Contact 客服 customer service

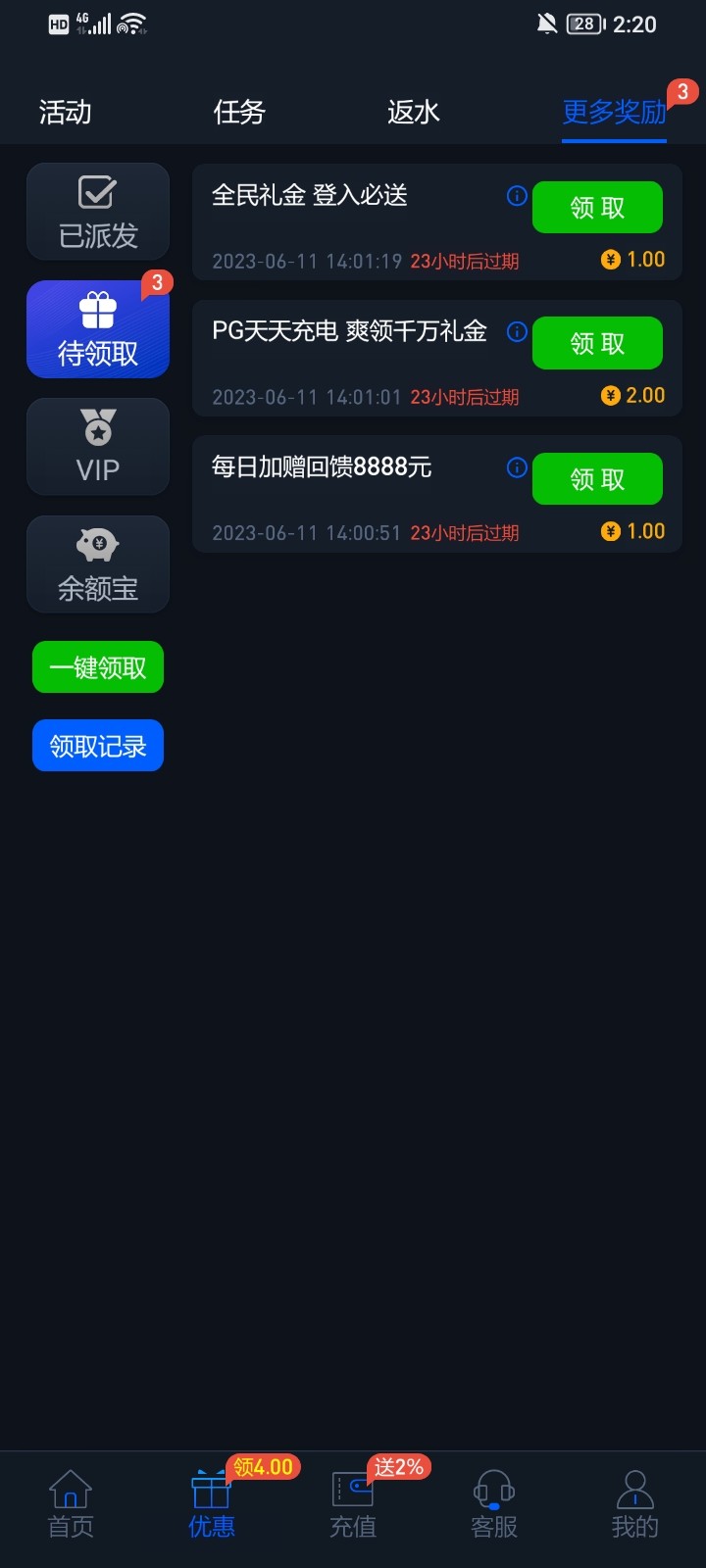point(494,1503)
